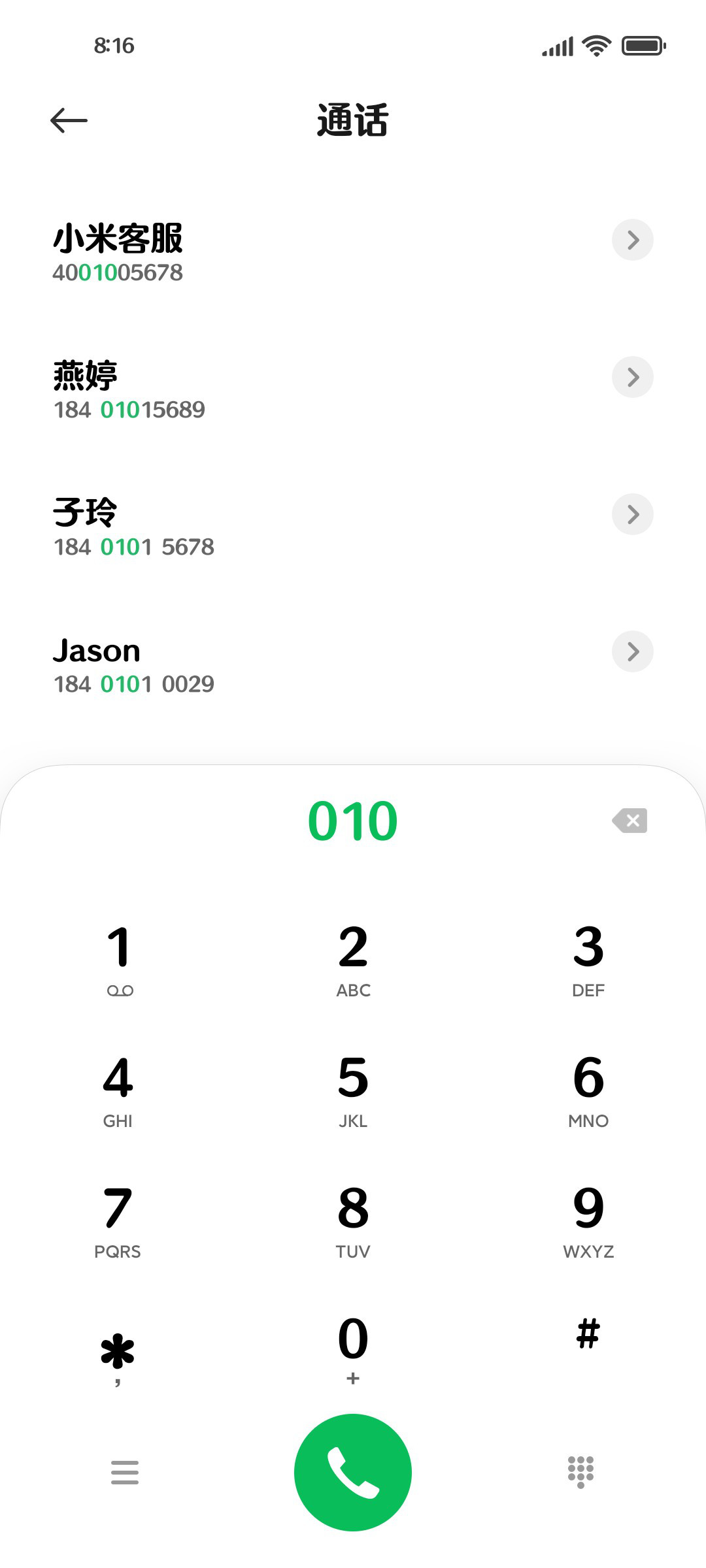Viewport: 706px width, 1568px height.
Task: Open the dialer menu icon
Action: [x=125, y=1473]
